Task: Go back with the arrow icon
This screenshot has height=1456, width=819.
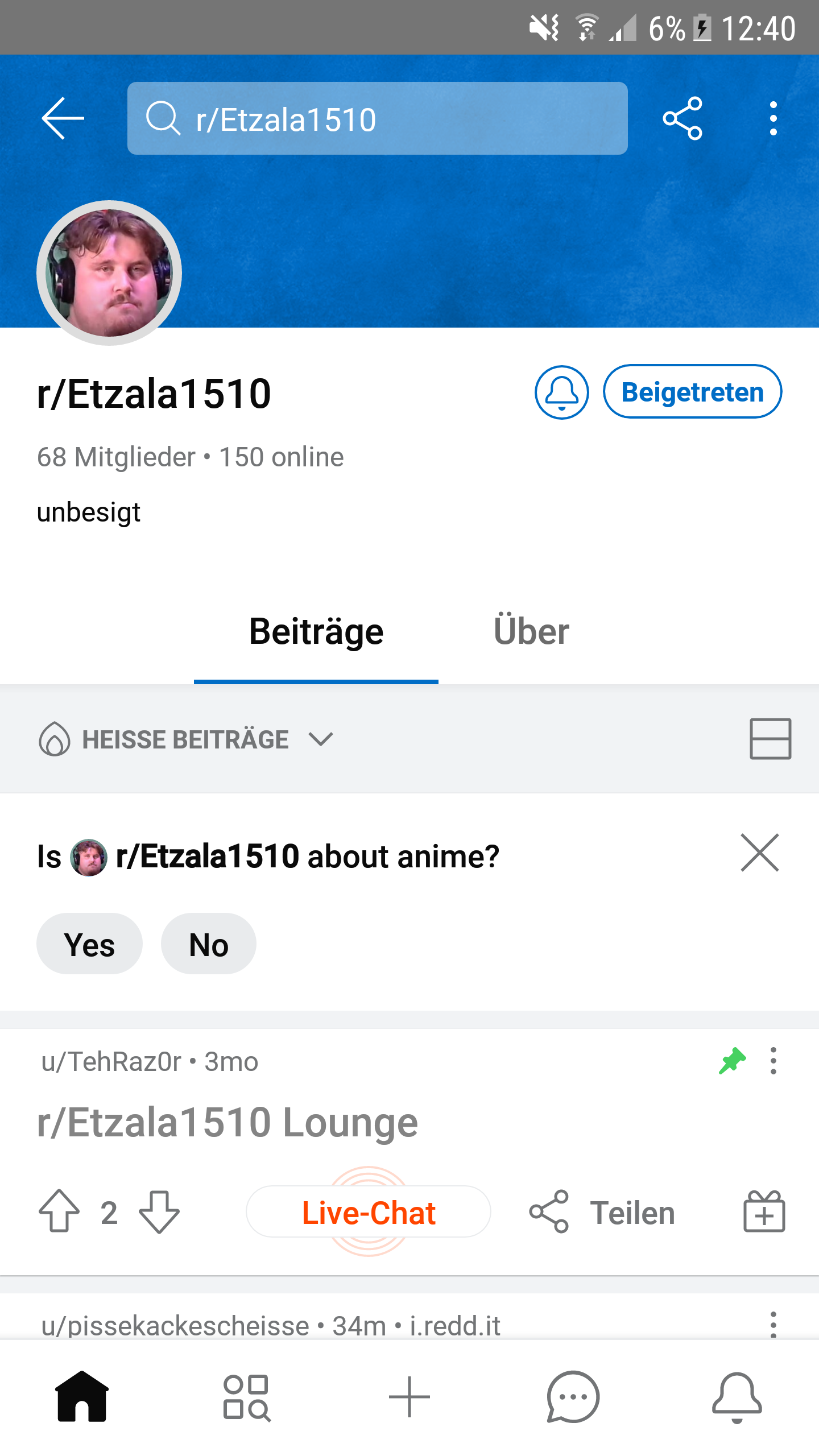Action: (63, 118)
